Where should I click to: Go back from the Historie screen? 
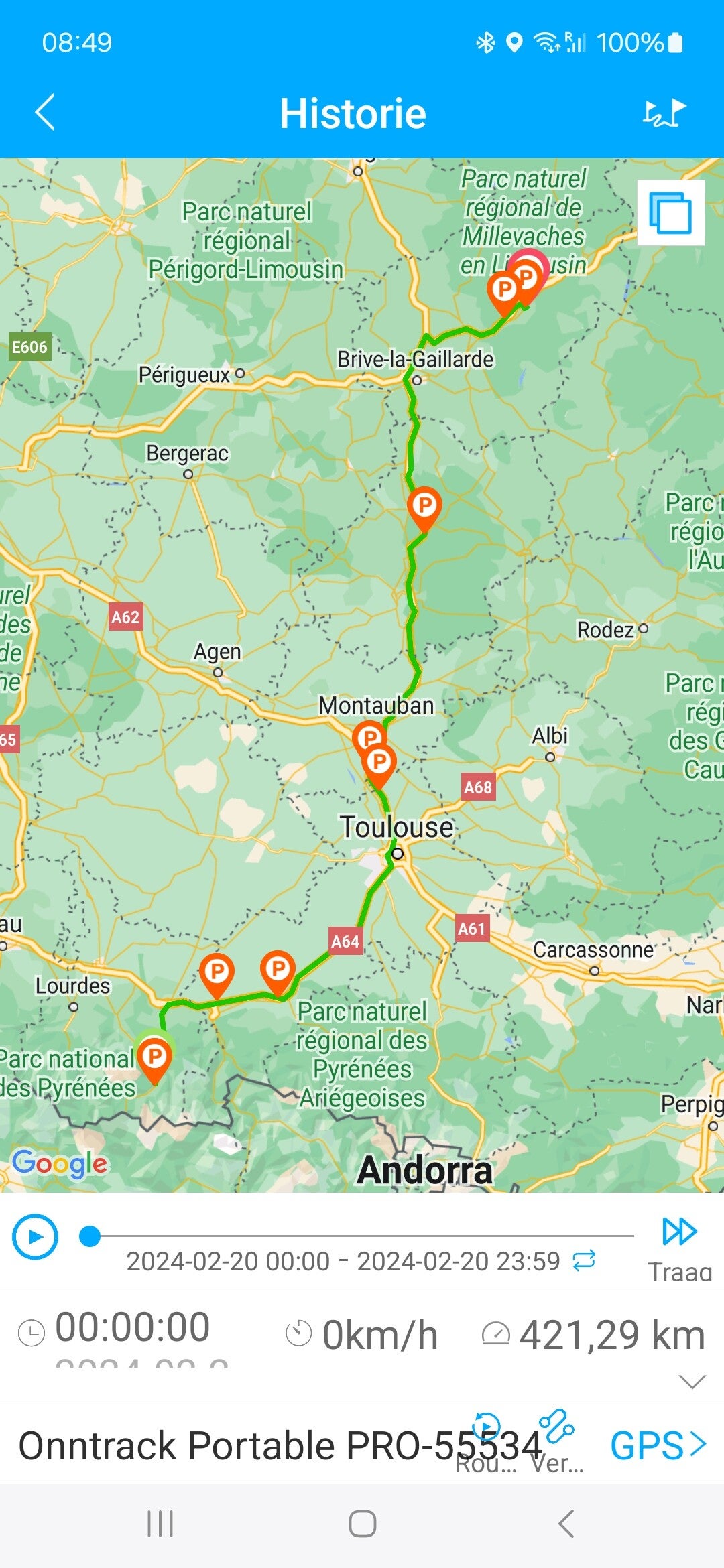pos(44,112)
